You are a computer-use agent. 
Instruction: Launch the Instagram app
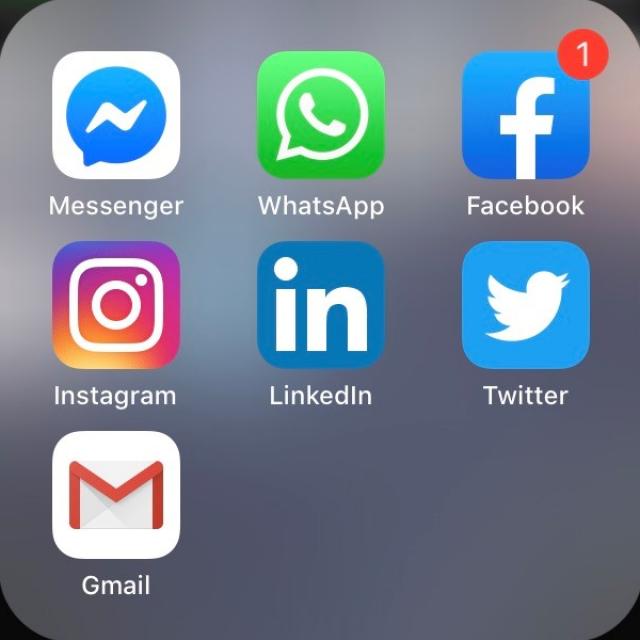pos(116,305)
